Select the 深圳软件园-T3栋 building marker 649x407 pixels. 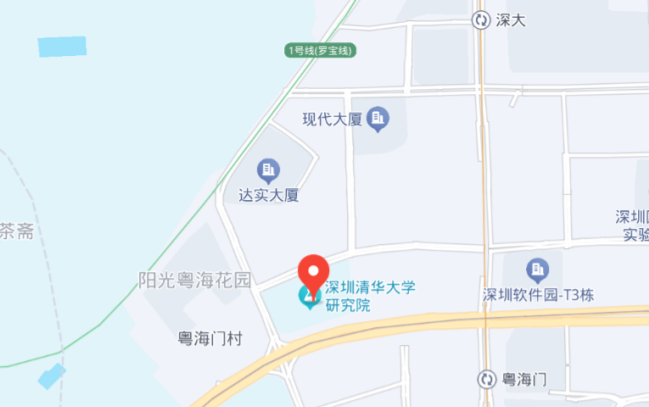(x=538, y=270)
